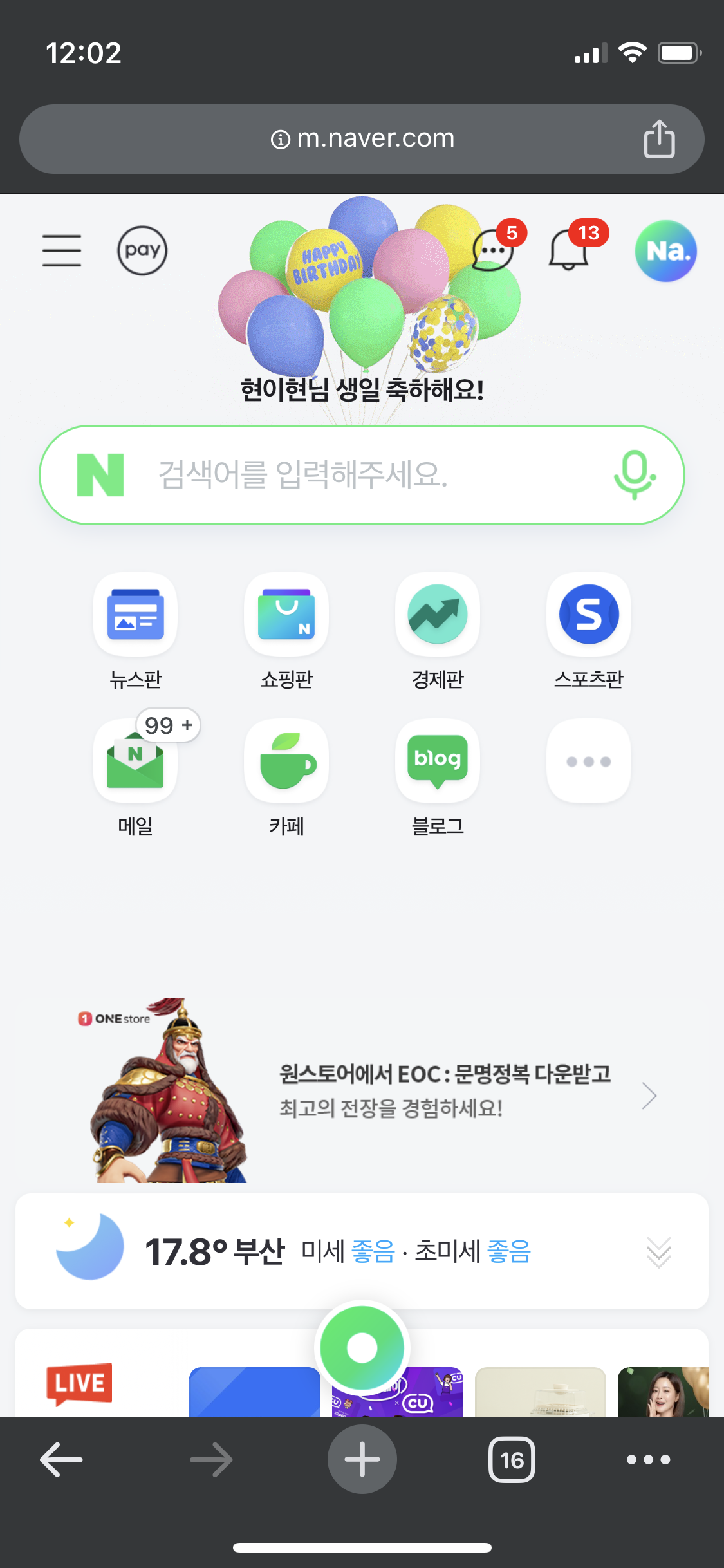724x1568 pixels.
Task: Open 쇼핑판 shortcut
Action: (x=286, y=631)
